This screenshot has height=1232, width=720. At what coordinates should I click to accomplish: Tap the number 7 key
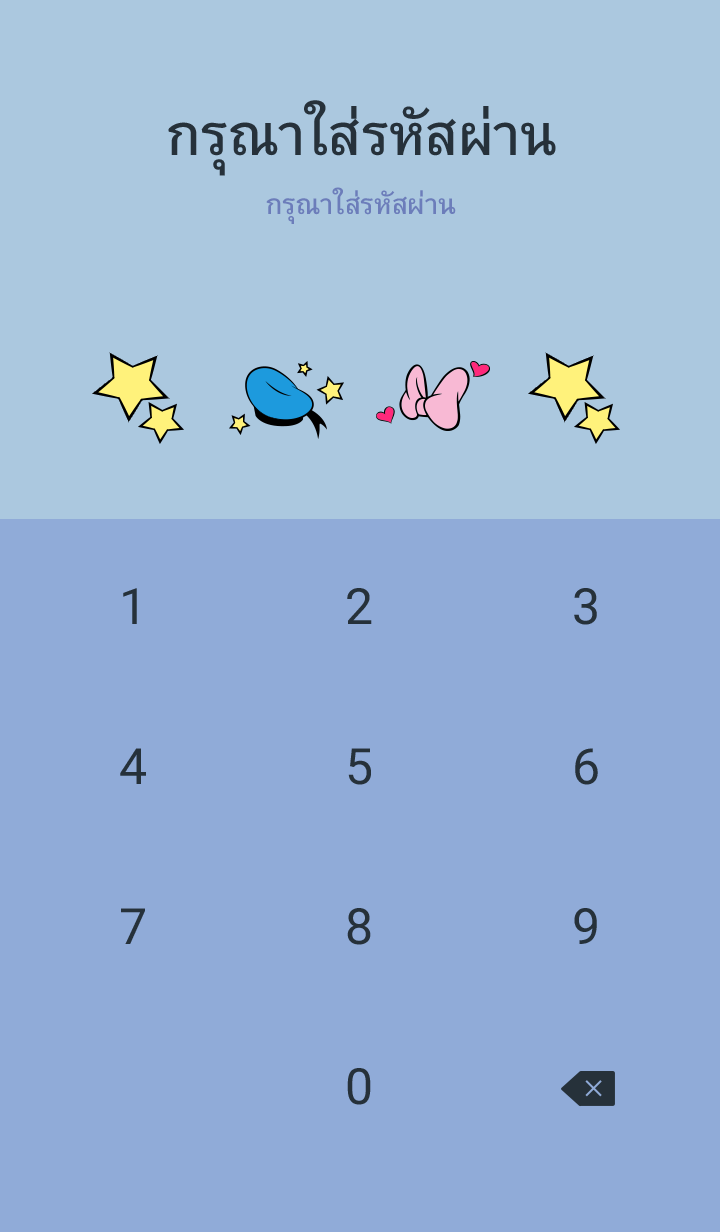[x=132, y=927]
